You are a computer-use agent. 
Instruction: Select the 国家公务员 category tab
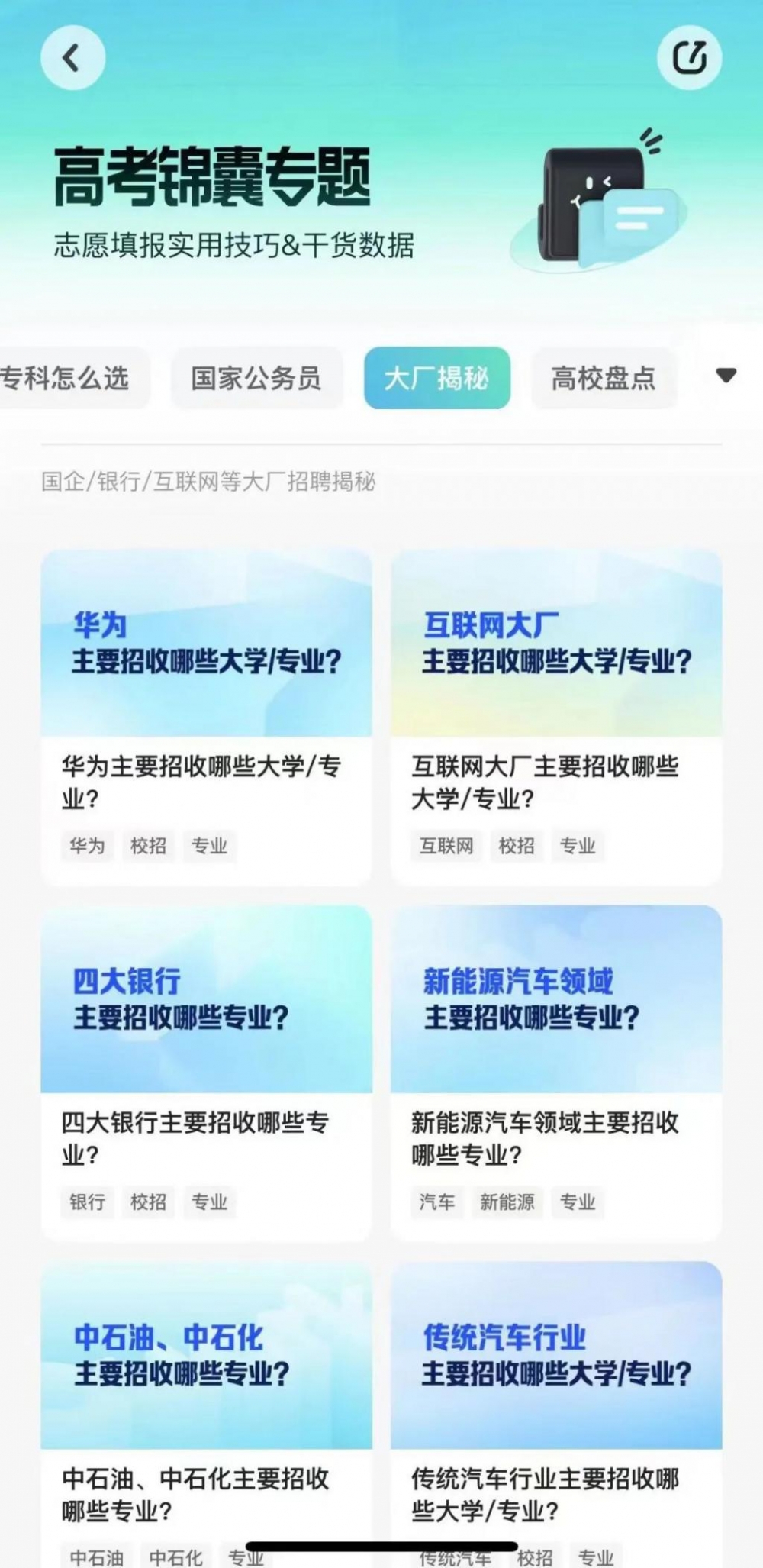[257, 377]
